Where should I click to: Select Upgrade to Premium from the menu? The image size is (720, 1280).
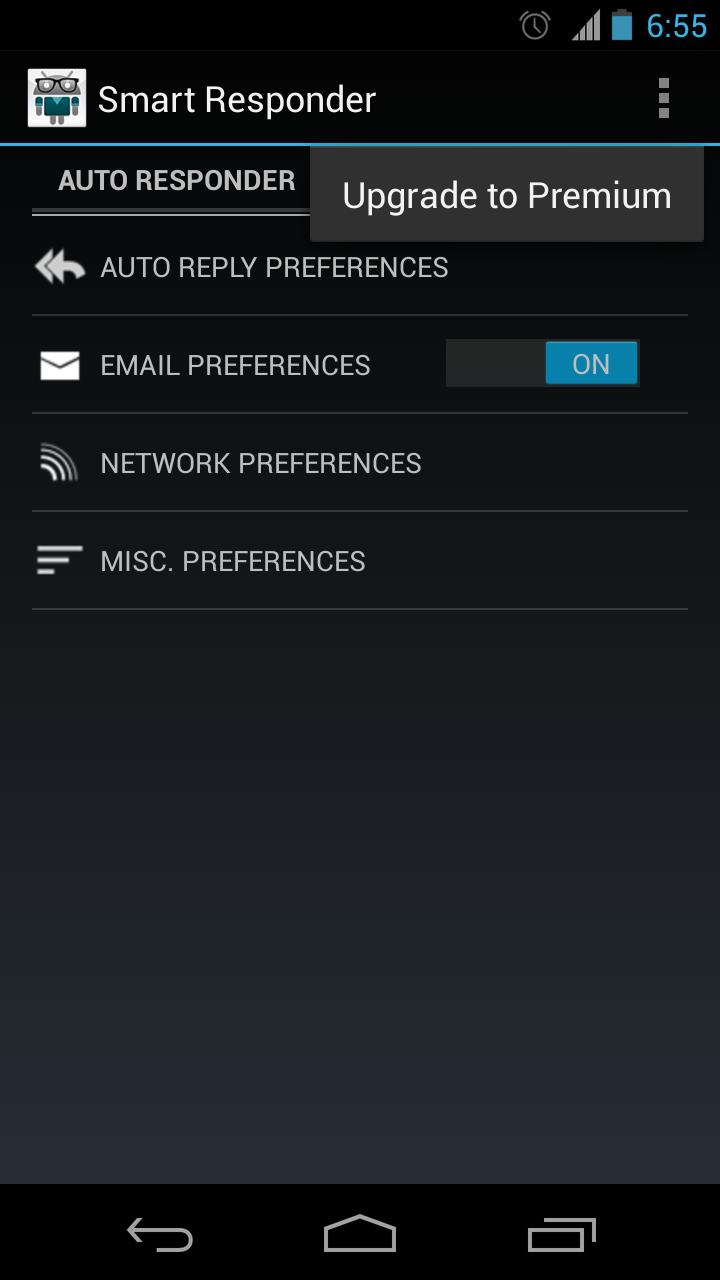point(507,195)
